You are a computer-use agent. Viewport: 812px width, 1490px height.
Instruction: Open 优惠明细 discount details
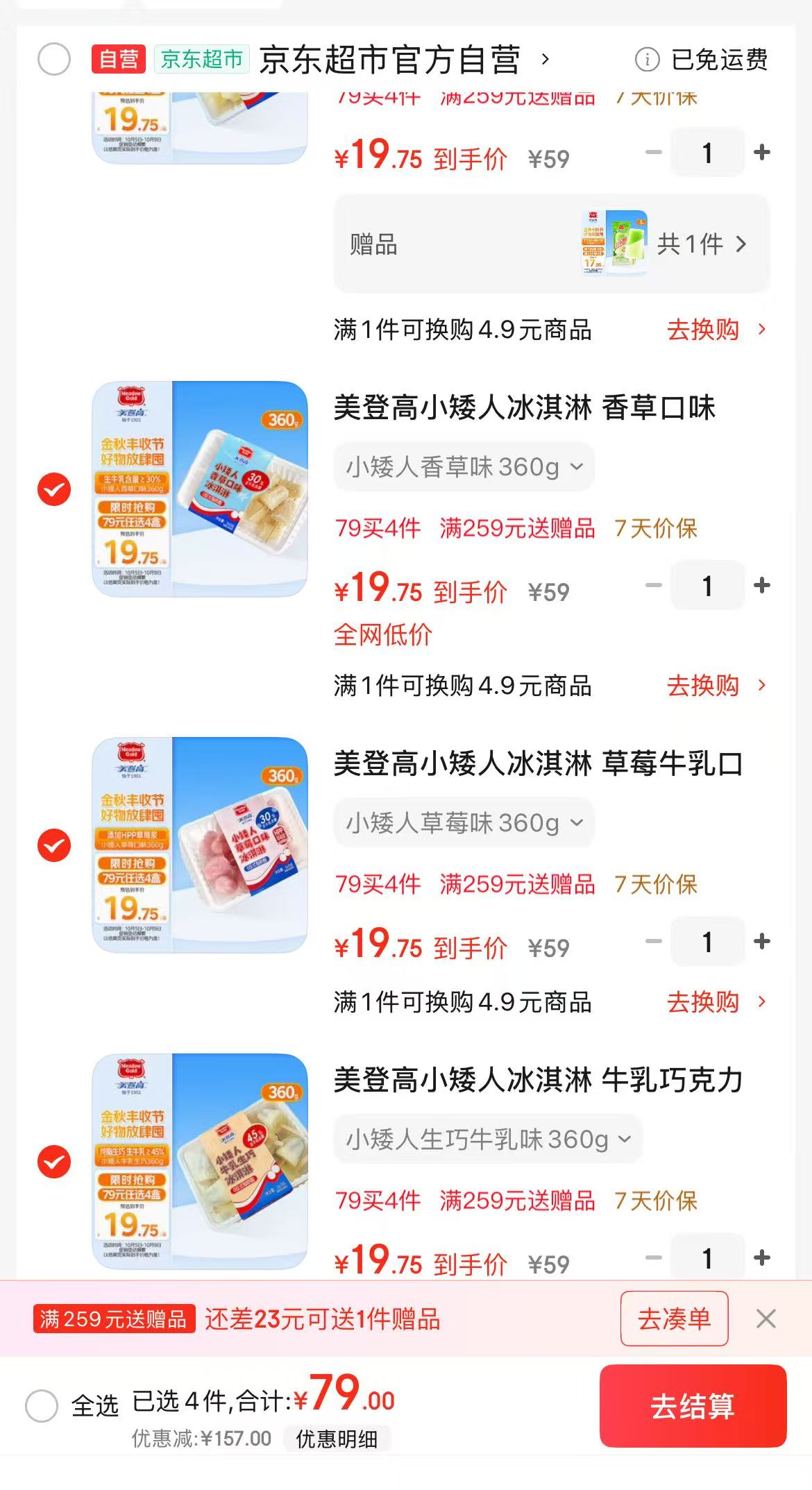click(x=337, y=1439)
